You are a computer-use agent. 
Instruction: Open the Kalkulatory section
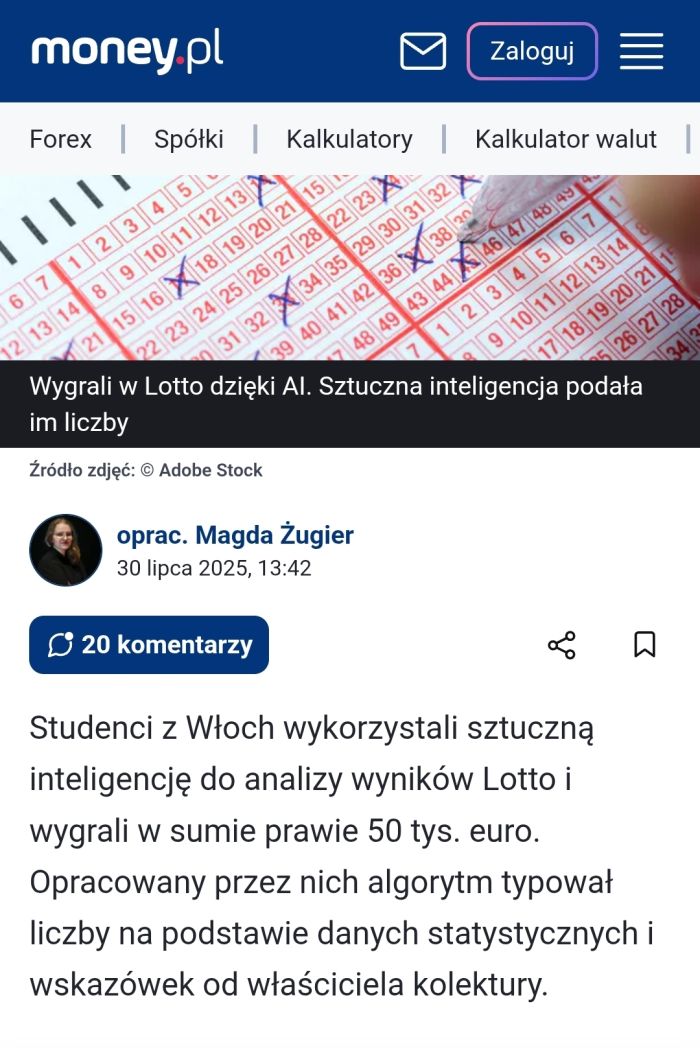(349, 139)
